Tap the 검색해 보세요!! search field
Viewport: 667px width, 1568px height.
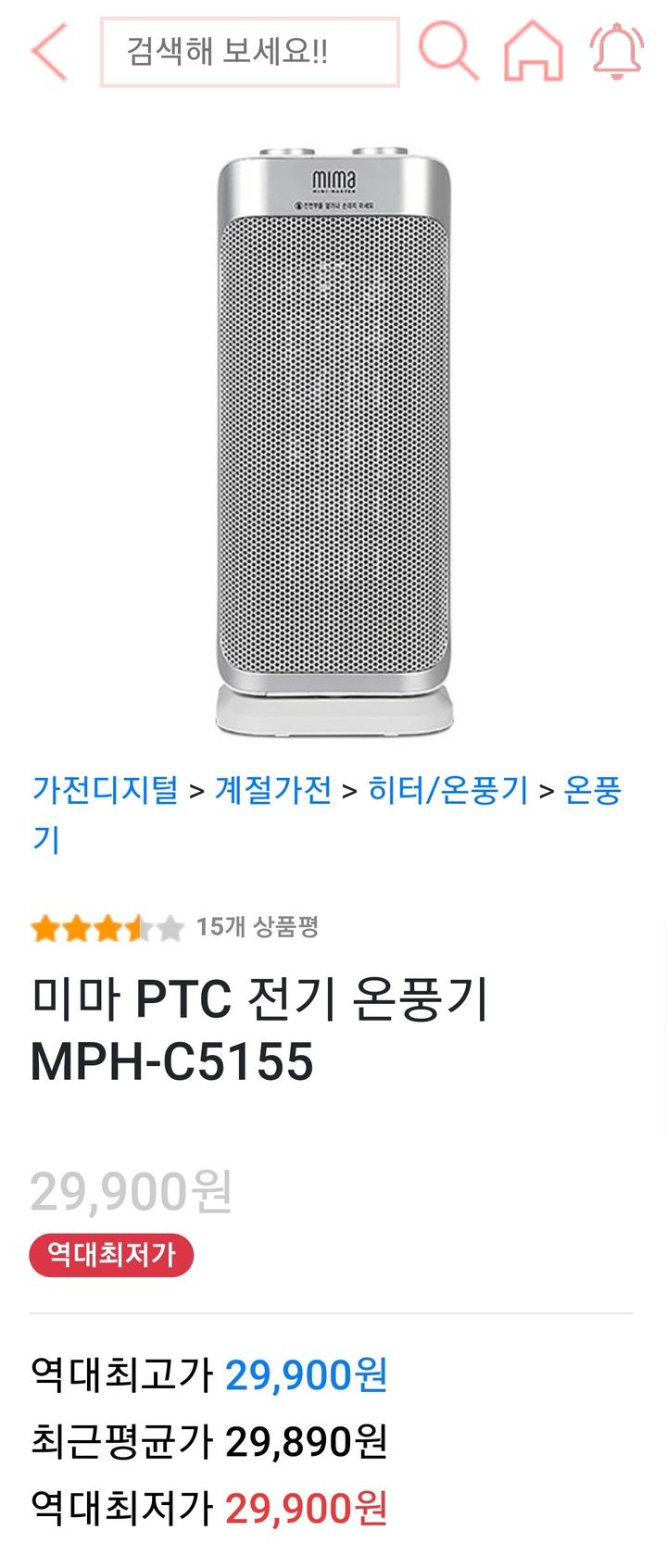coord(249,52)
